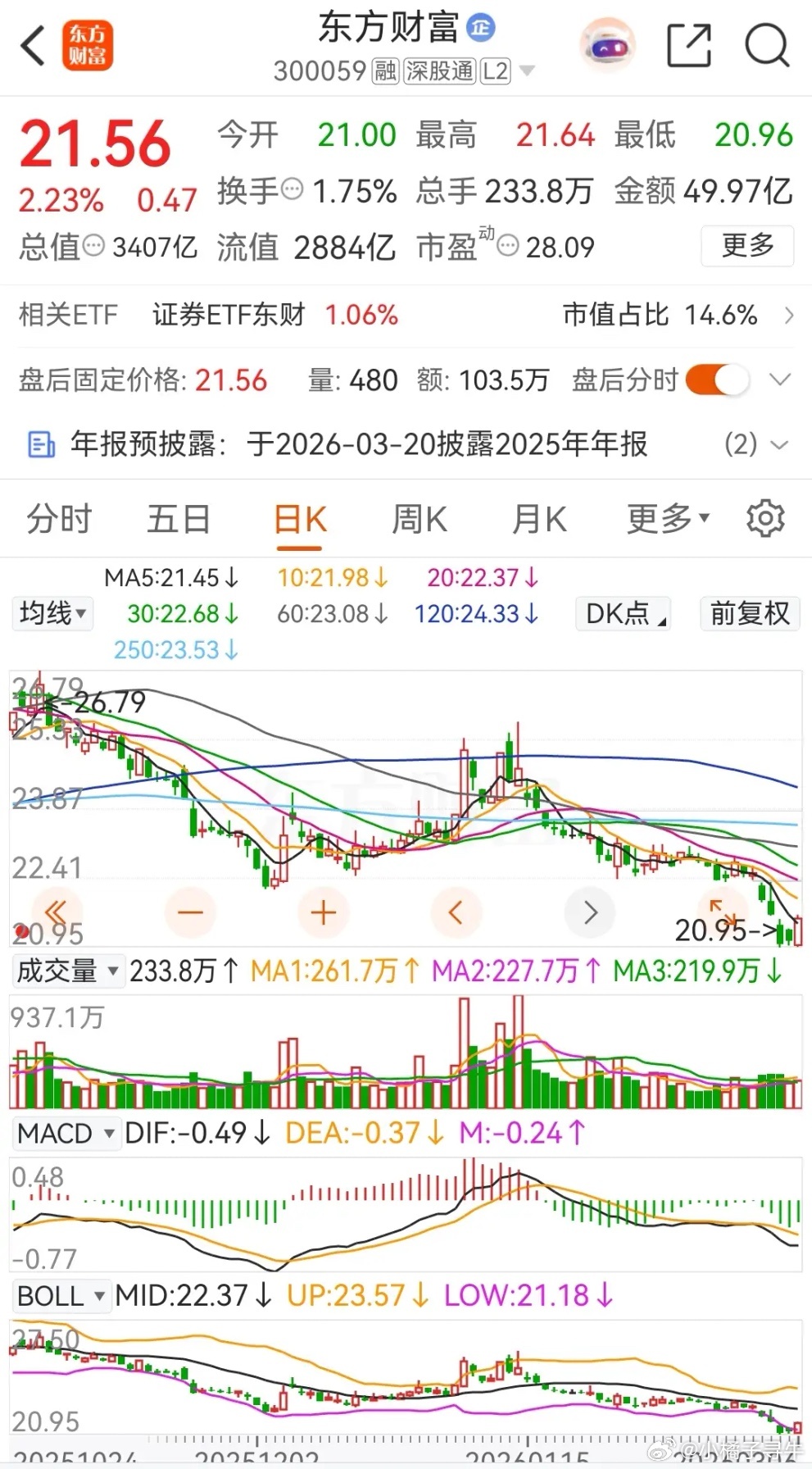Tap the 年报预披露 document icon
812x1469 pixels.
(38, 445)
